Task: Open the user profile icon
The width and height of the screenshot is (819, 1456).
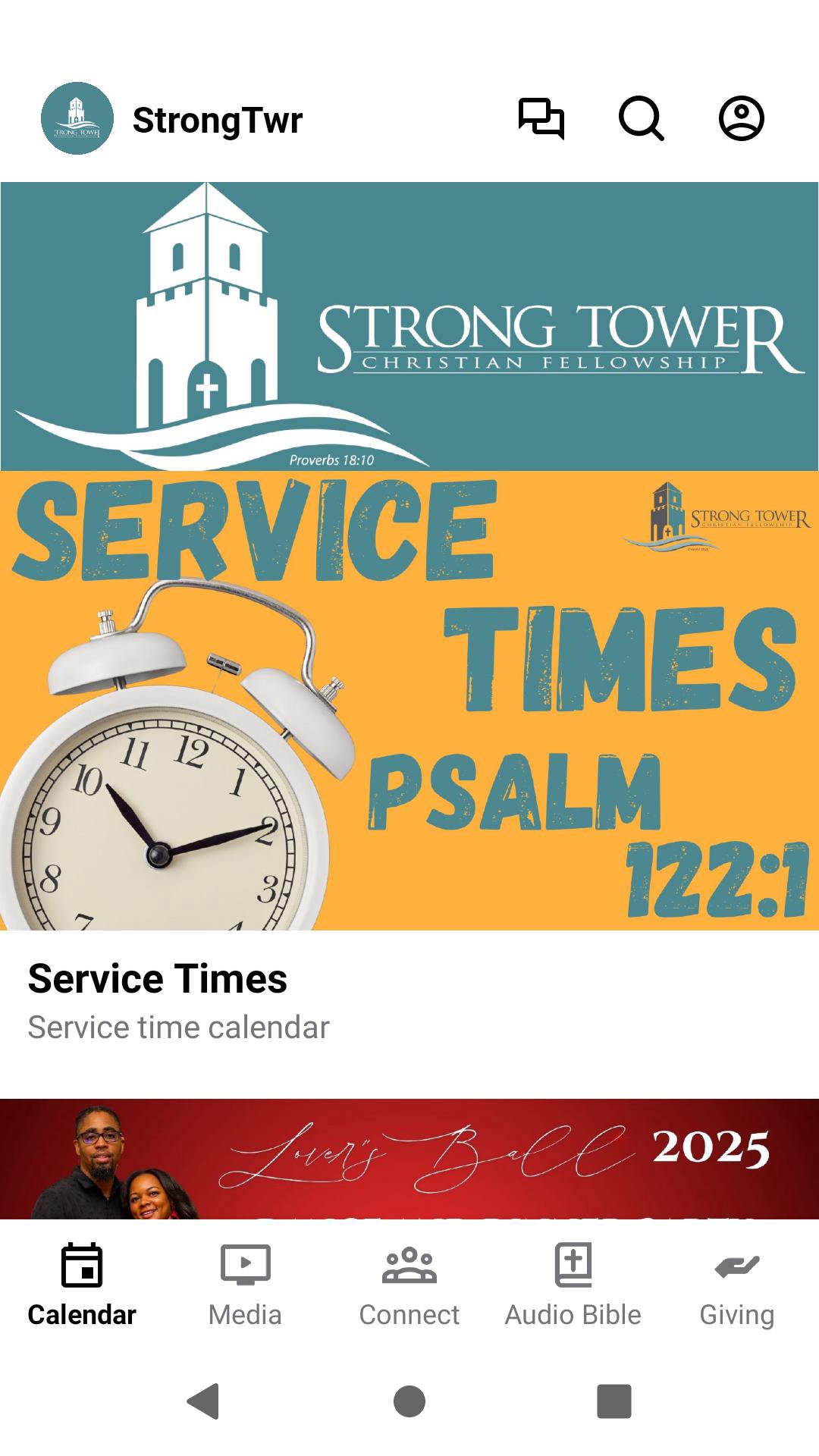Action: pos(741,119)
